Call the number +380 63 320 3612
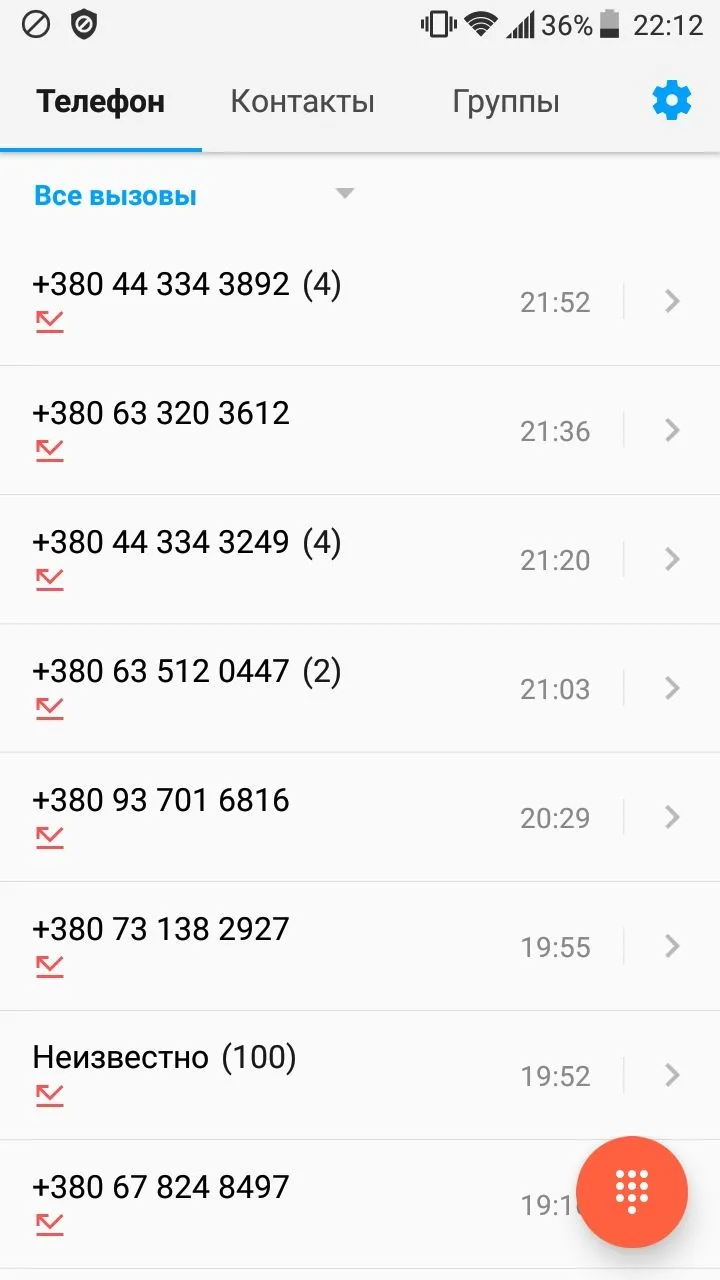This screenshot has height=1280, width=720. pyautogui.click(x=161, y=414)
